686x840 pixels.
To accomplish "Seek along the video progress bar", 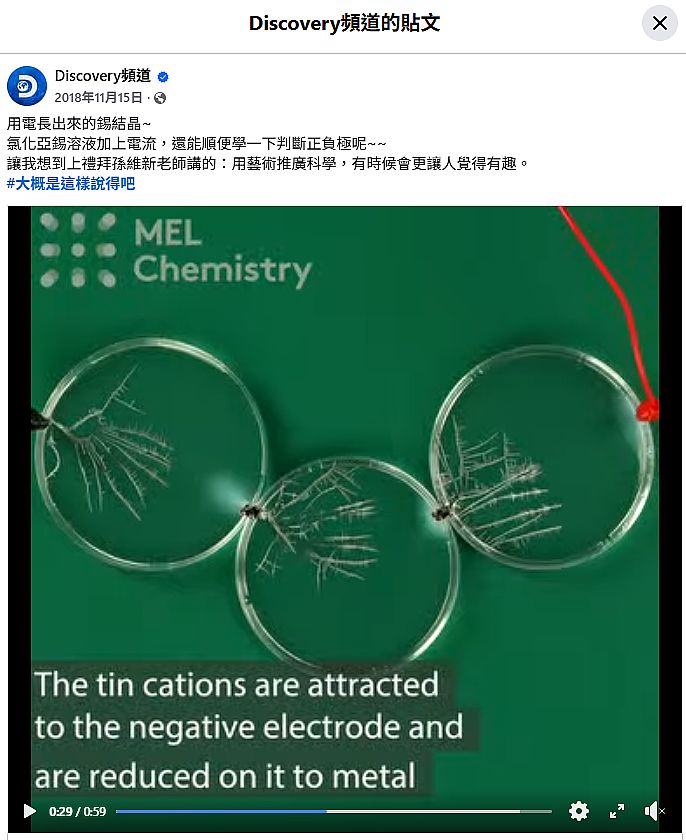I will pos(333,811).
